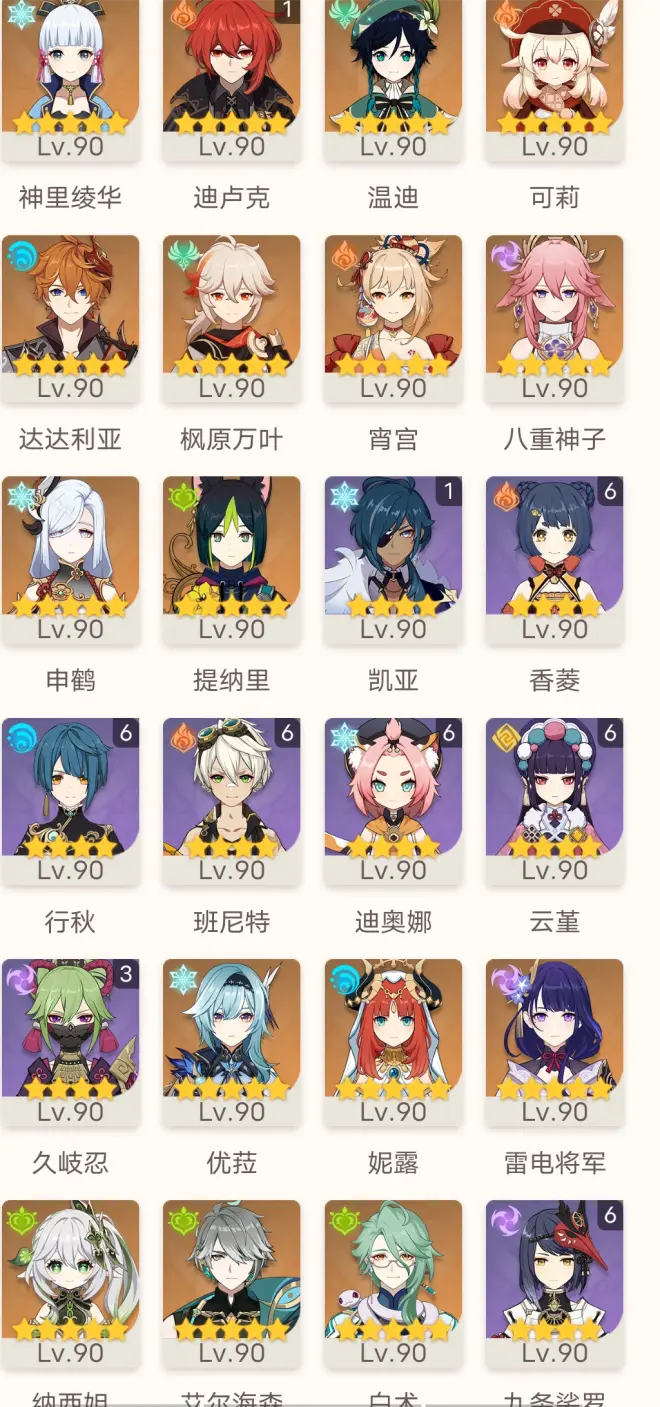Tap the 迪奥娜 character card
The image size is (660, 1407).
click(x=393, y=797)
